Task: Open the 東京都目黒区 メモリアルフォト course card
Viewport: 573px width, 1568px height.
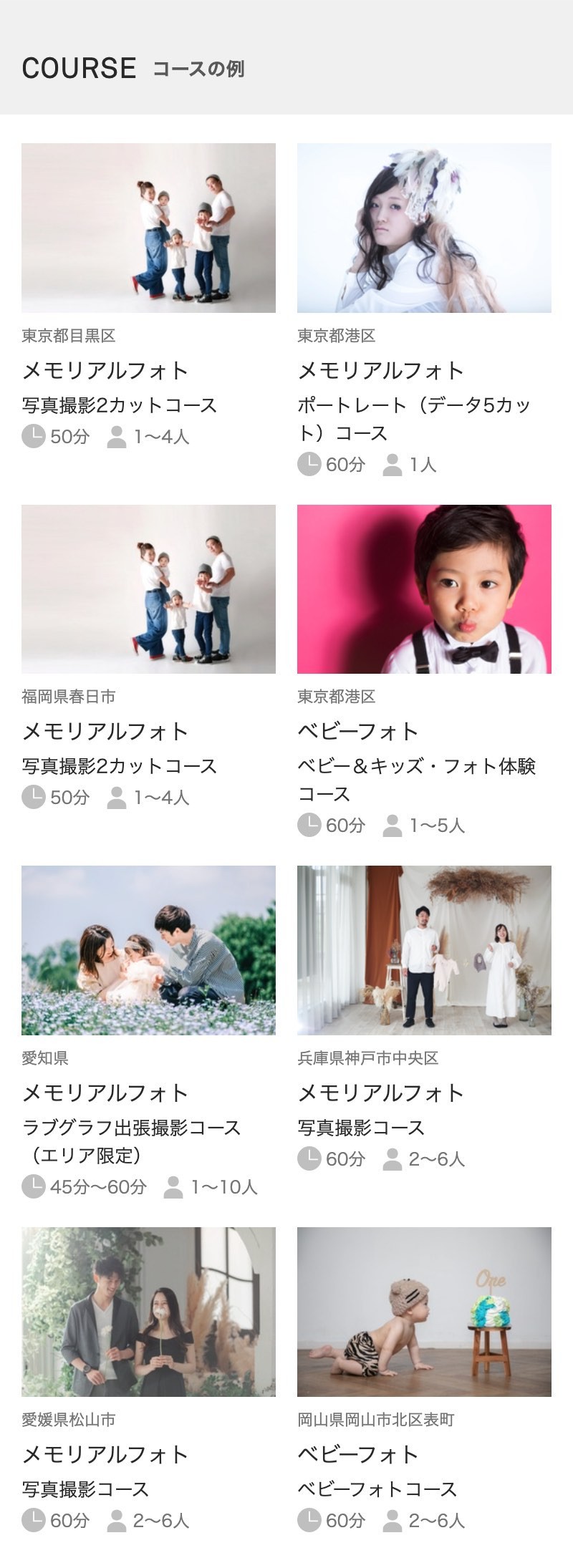Action: pyautogui.click(x=148, y=228)
